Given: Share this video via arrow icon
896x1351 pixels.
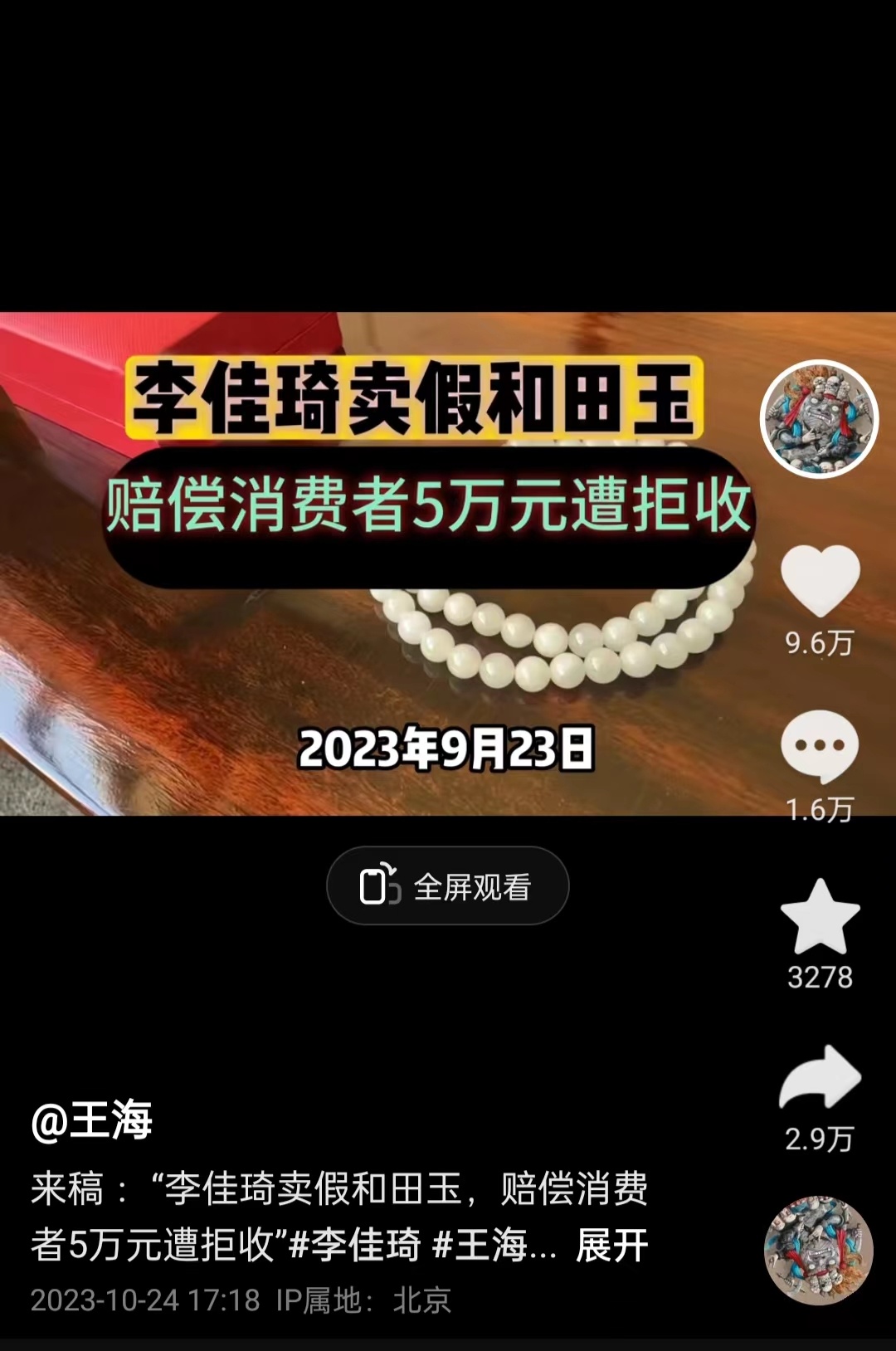Looking at the screenshot, I should (820, 1077).
